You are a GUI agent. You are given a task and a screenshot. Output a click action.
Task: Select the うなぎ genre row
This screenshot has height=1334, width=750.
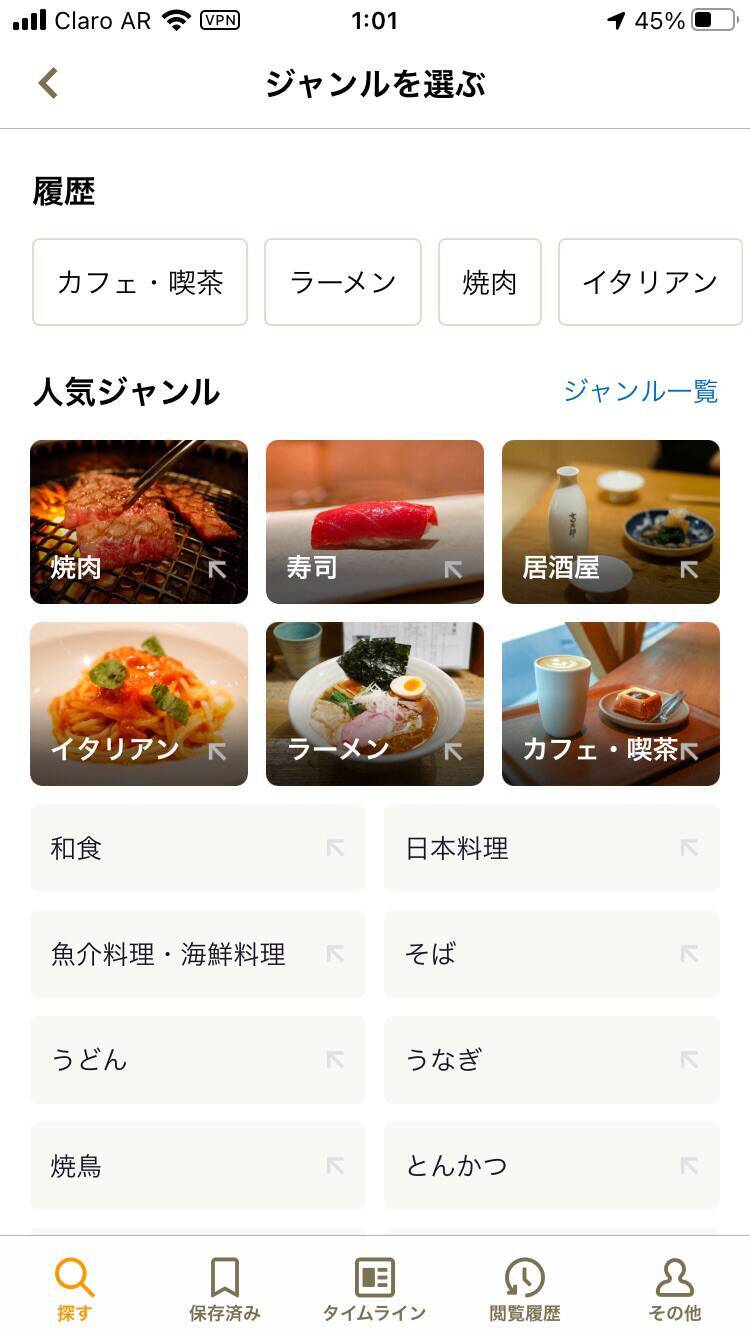[x=552, y=1060]
